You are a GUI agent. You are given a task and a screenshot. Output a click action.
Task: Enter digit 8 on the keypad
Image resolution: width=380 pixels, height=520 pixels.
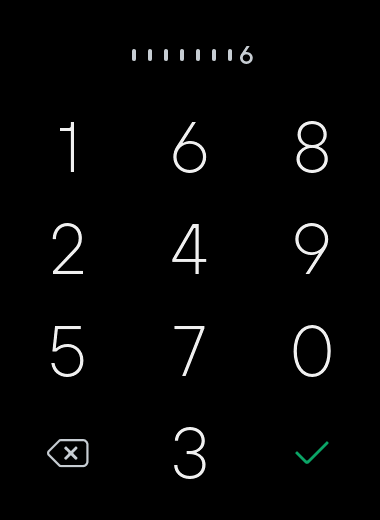pos(312,147)
